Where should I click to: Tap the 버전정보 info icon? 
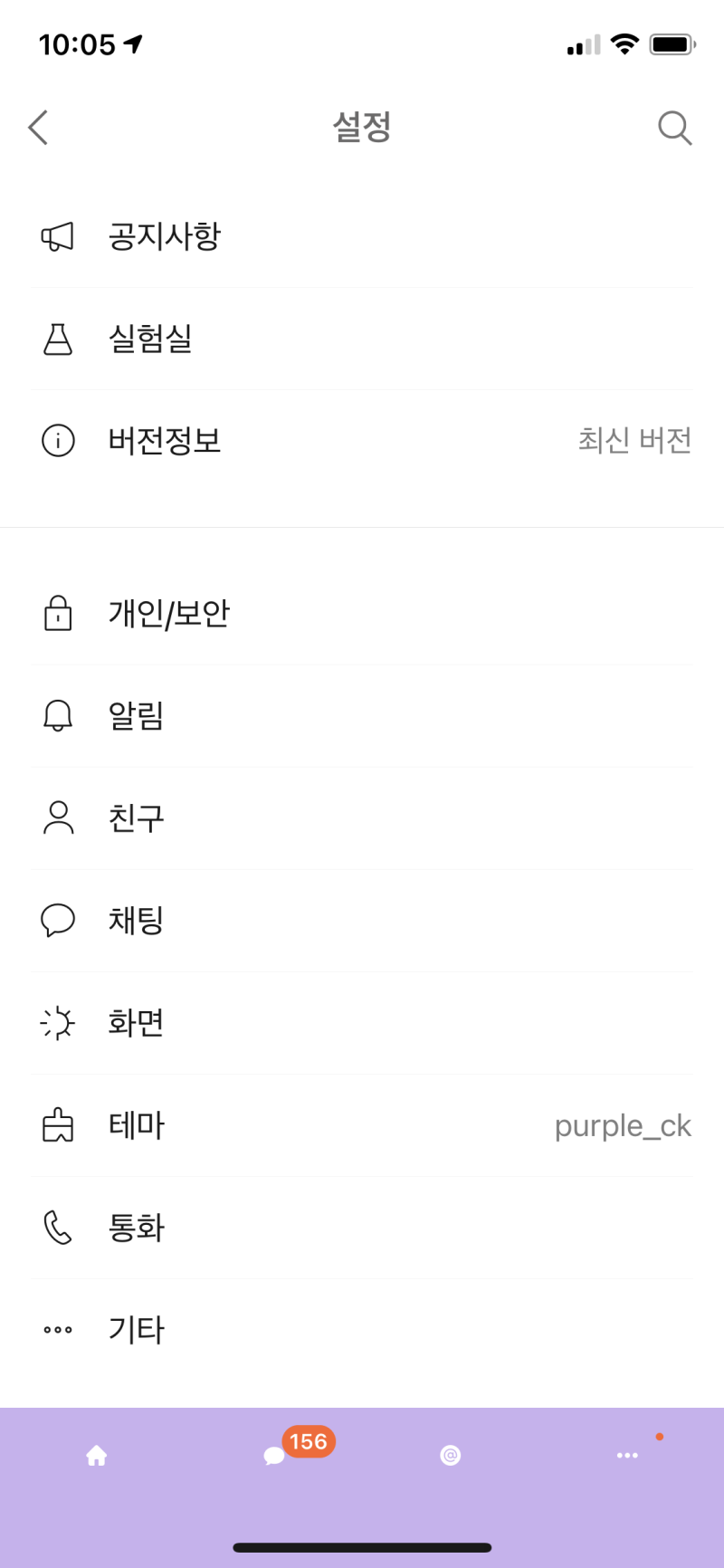point(57,441)
